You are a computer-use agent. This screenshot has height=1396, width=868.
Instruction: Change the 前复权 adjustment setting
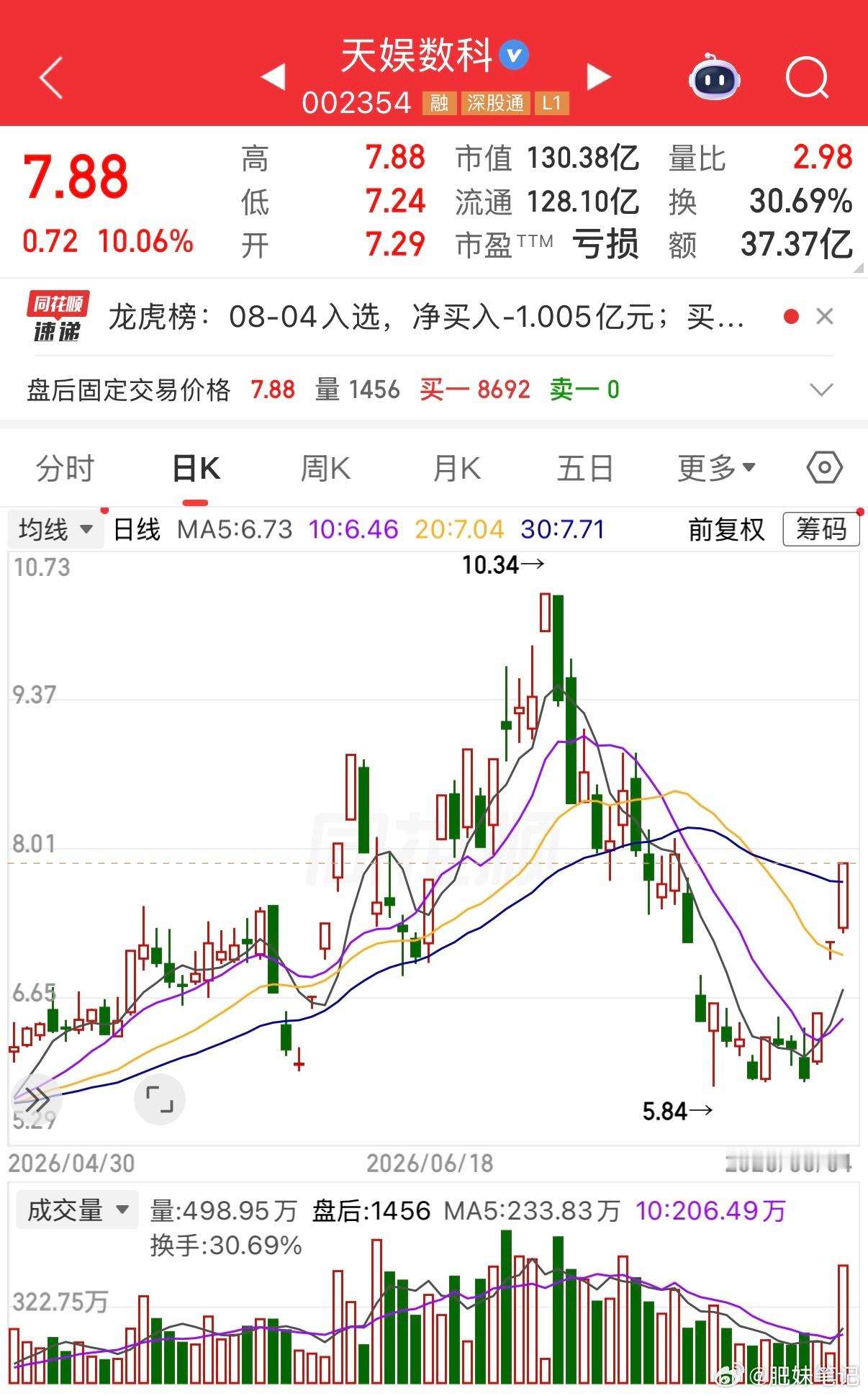point(726,530)
